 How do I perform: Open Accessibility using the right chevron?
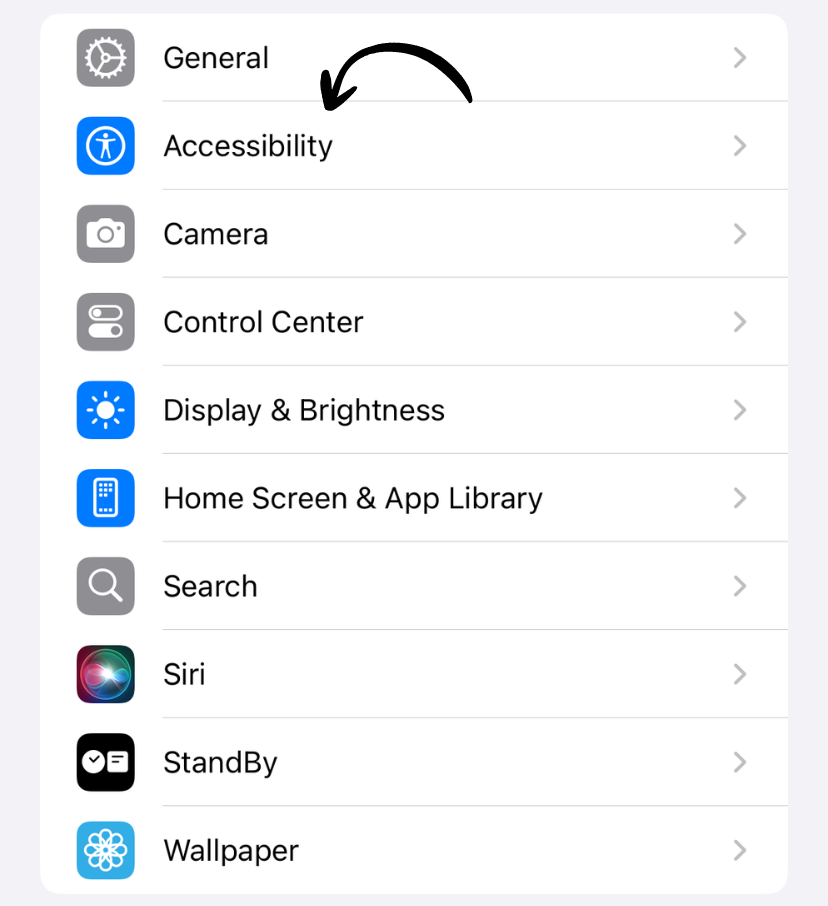coord(740,146)
